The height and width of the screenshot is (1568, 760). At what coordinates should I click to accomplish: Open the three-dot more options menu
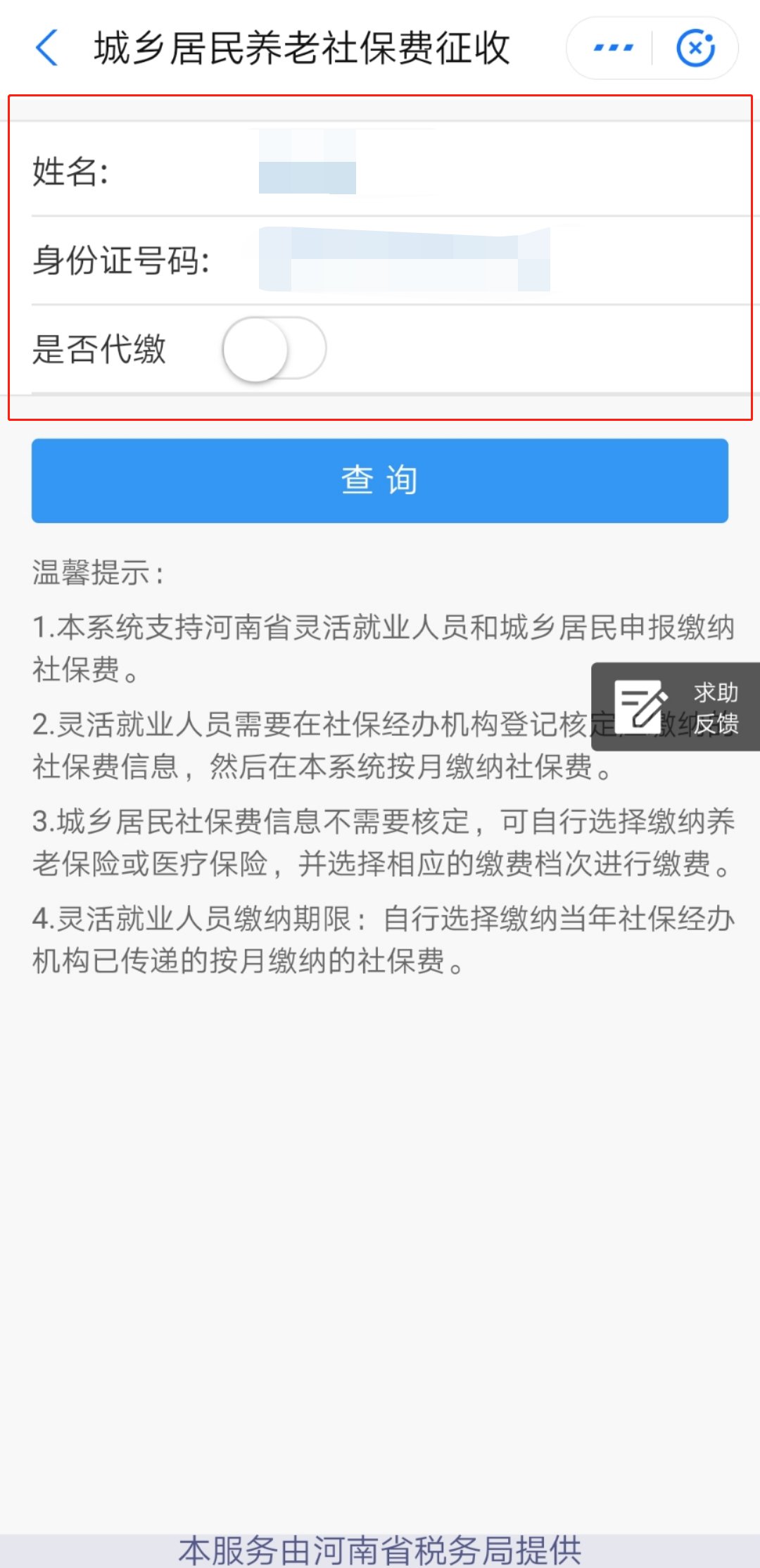(613, 49)
